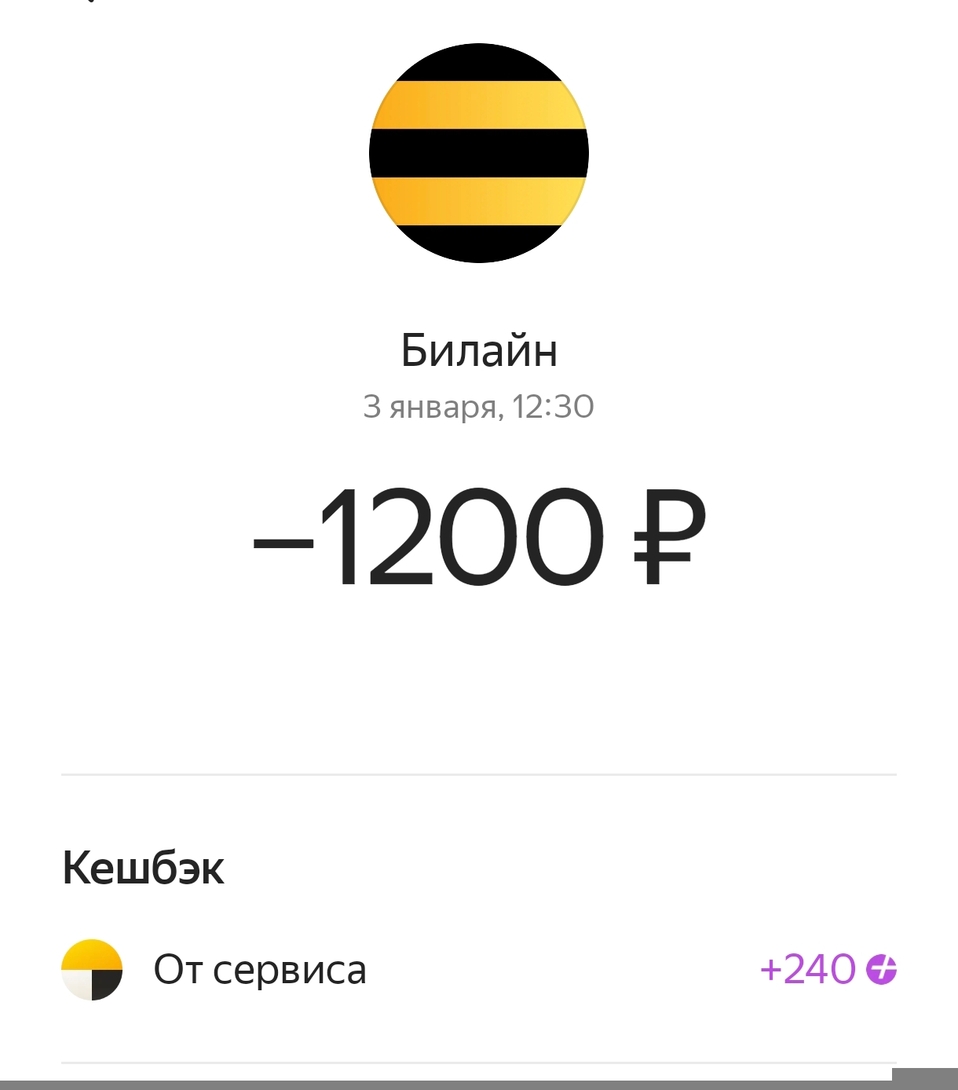Open the 3 января, 12:30 timestamp
Viewport: 958px width, 1090px height.
click(478, 406)
